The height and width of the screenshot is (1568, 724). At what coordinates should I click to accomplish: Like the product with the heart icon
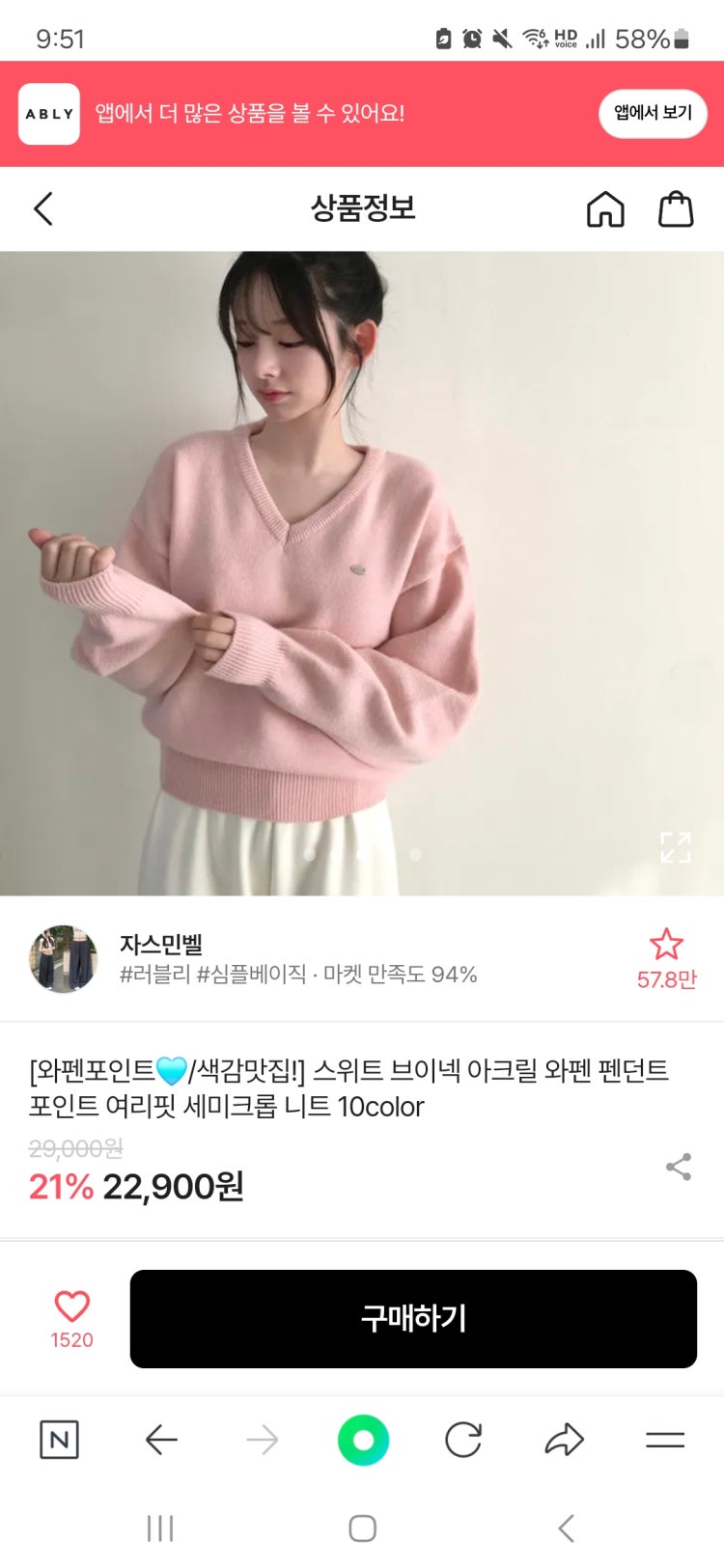71,1307
